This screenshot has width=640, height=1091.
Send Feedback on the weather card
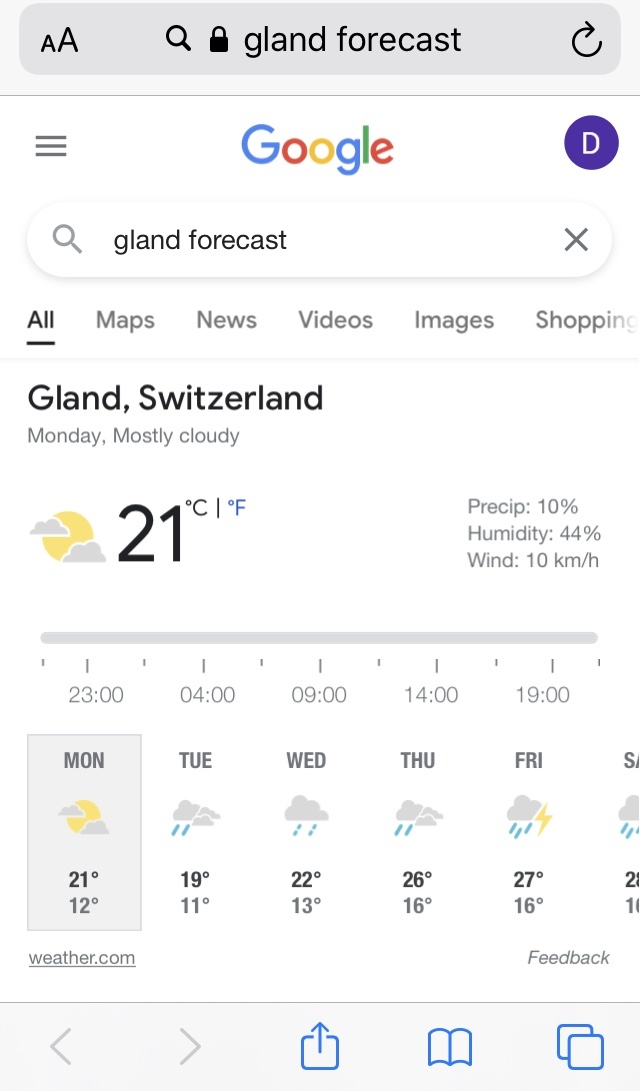(x=568, y=958)
